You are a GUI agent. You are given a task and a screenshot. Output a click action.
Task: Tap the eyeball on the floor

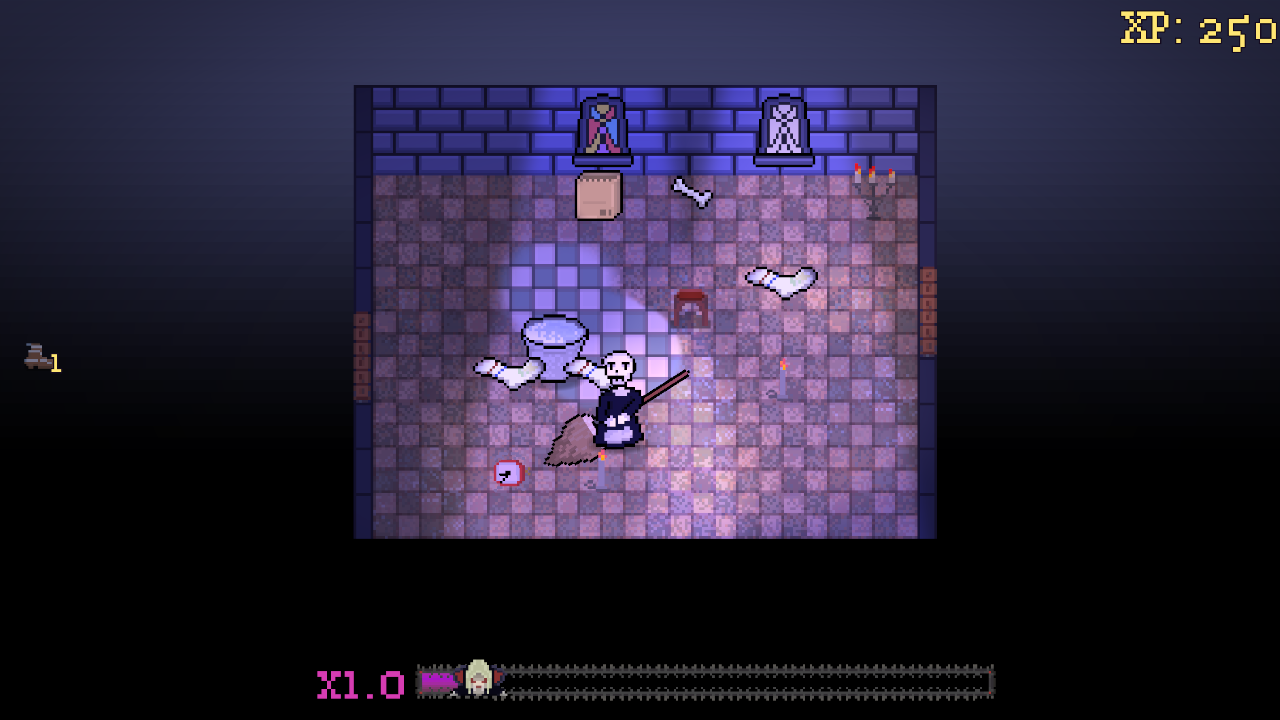pos(508,473)
